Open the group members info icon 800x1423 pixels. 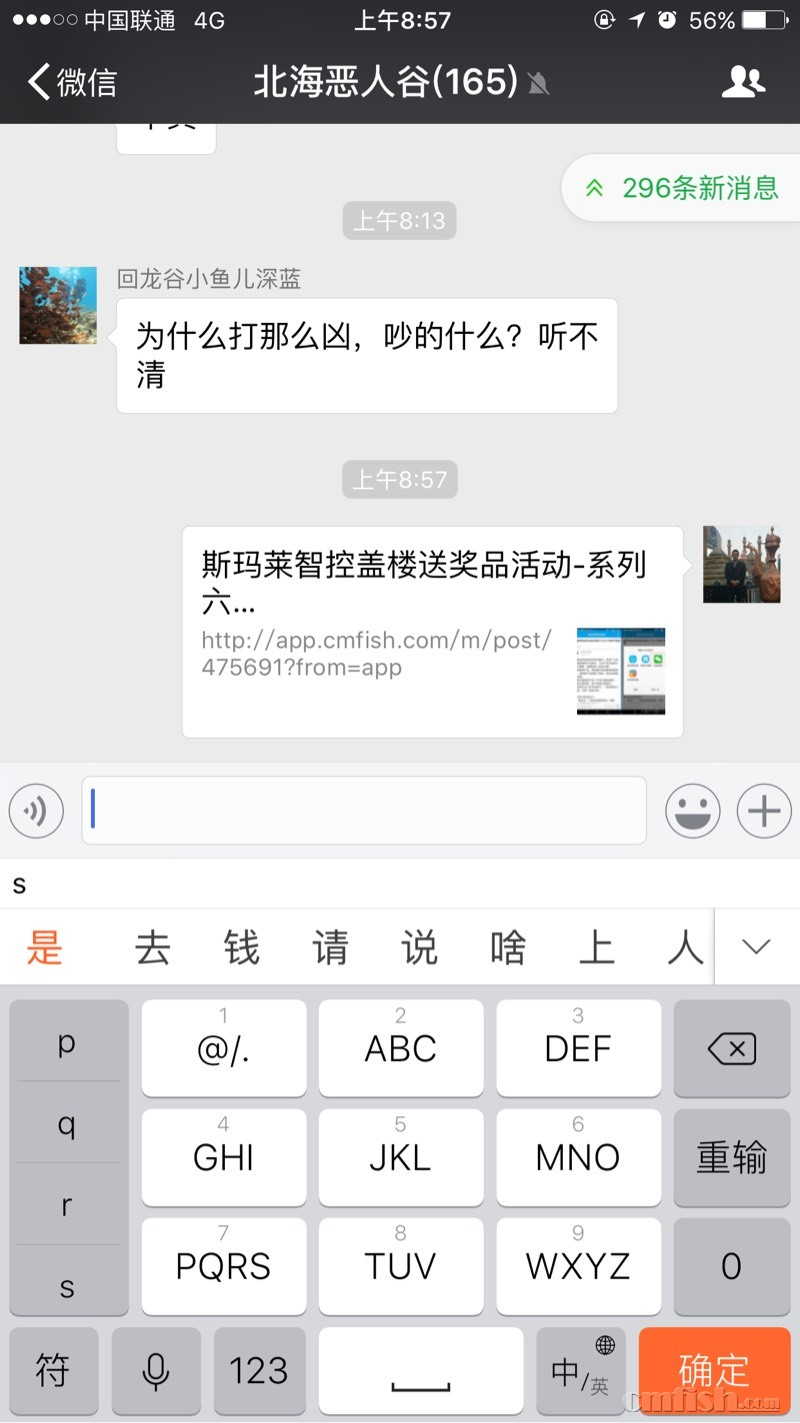click(x=742, y=82)
